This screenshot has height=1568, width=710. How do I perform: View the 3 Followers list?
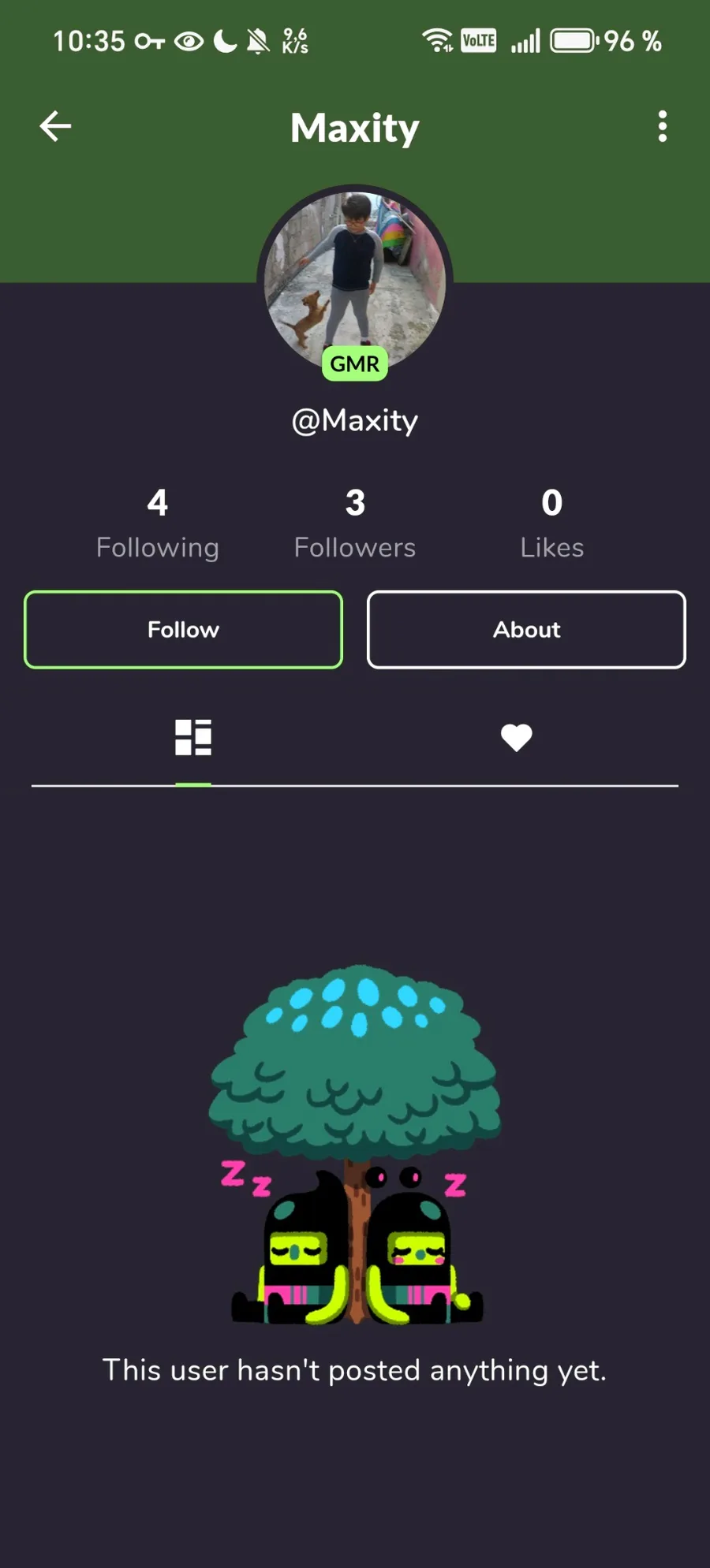point(355,523)
